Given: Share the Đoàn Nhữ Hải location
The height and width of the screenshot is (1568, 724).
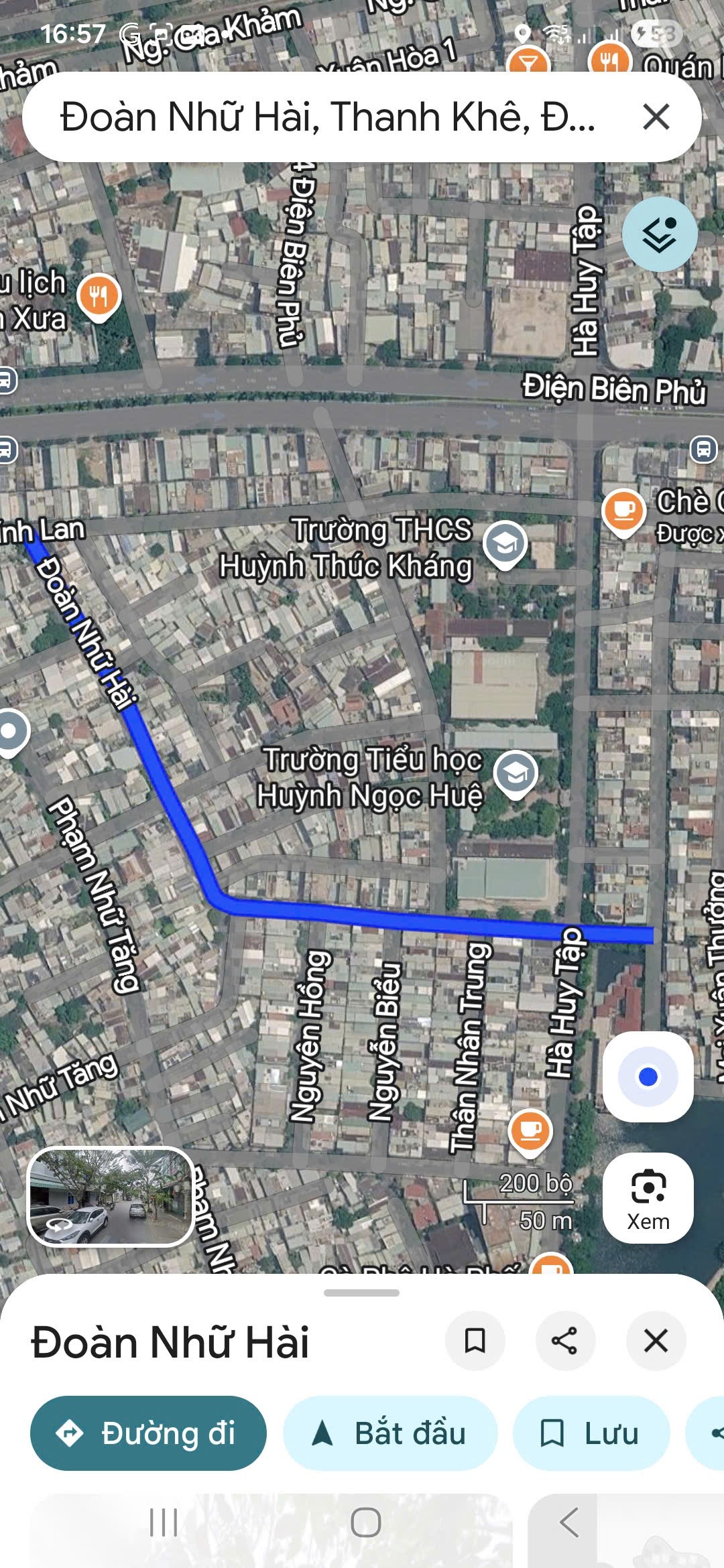Looking at the screenshot, I should pos(565,1341).
